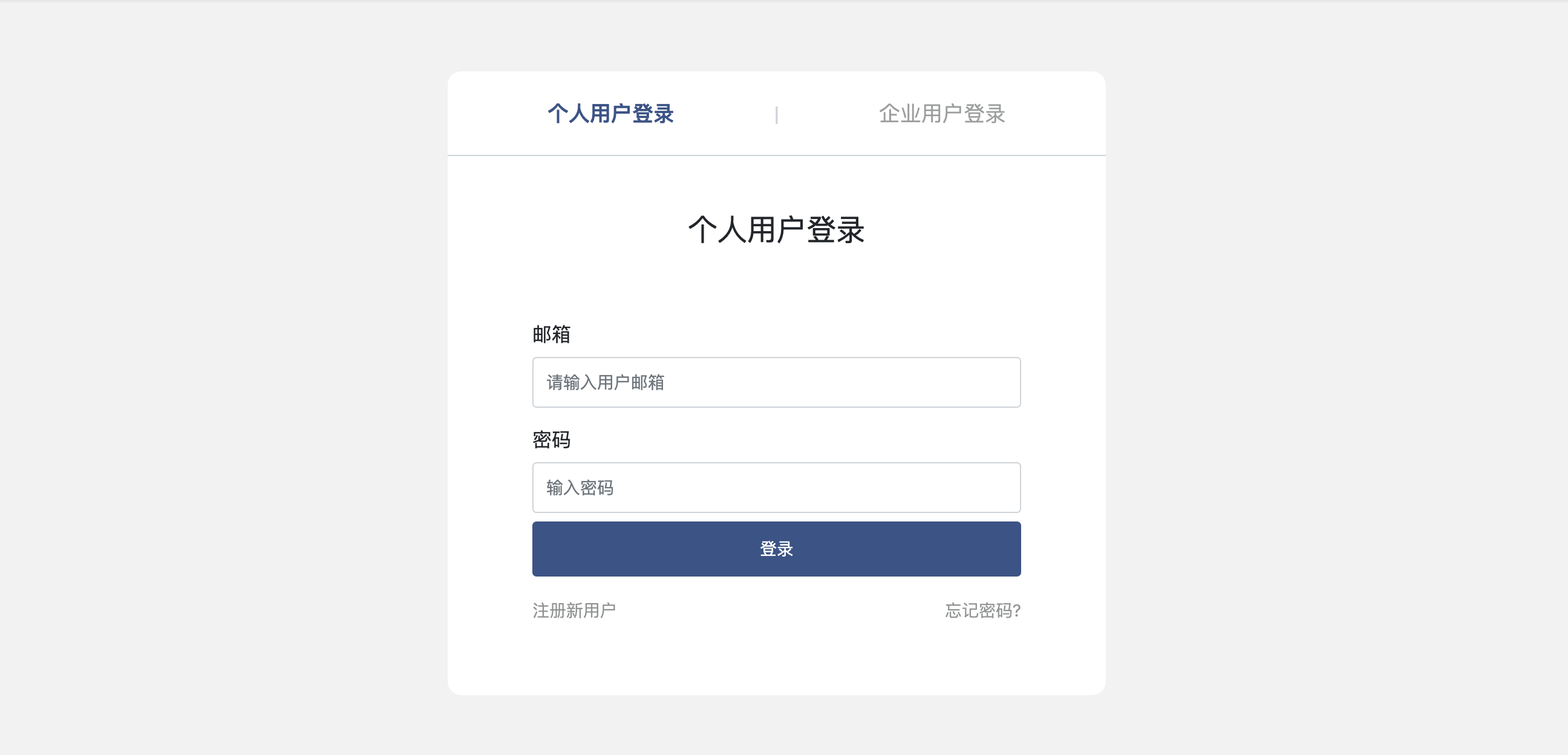Tap the 请输入用户邮箱 email field
This screenshot has height=755, width=1568.
(776, 382)
